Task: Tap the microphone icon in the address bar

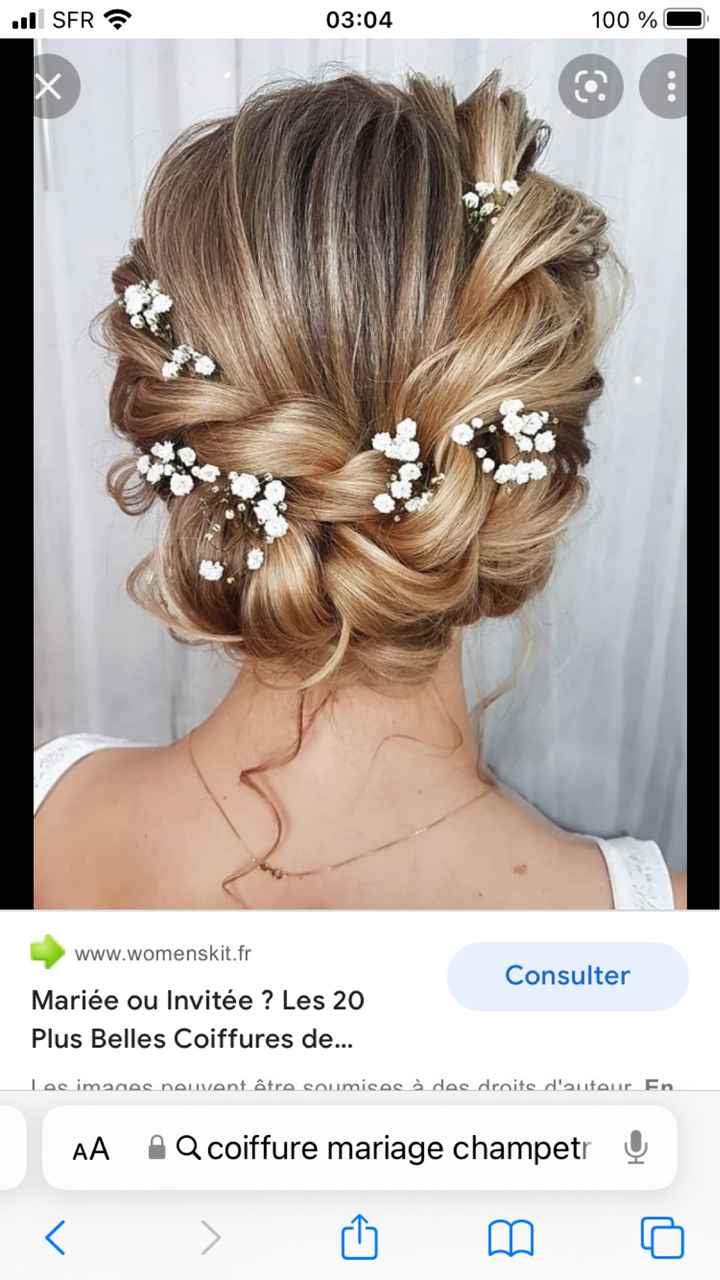Action: pos(637,1148)
